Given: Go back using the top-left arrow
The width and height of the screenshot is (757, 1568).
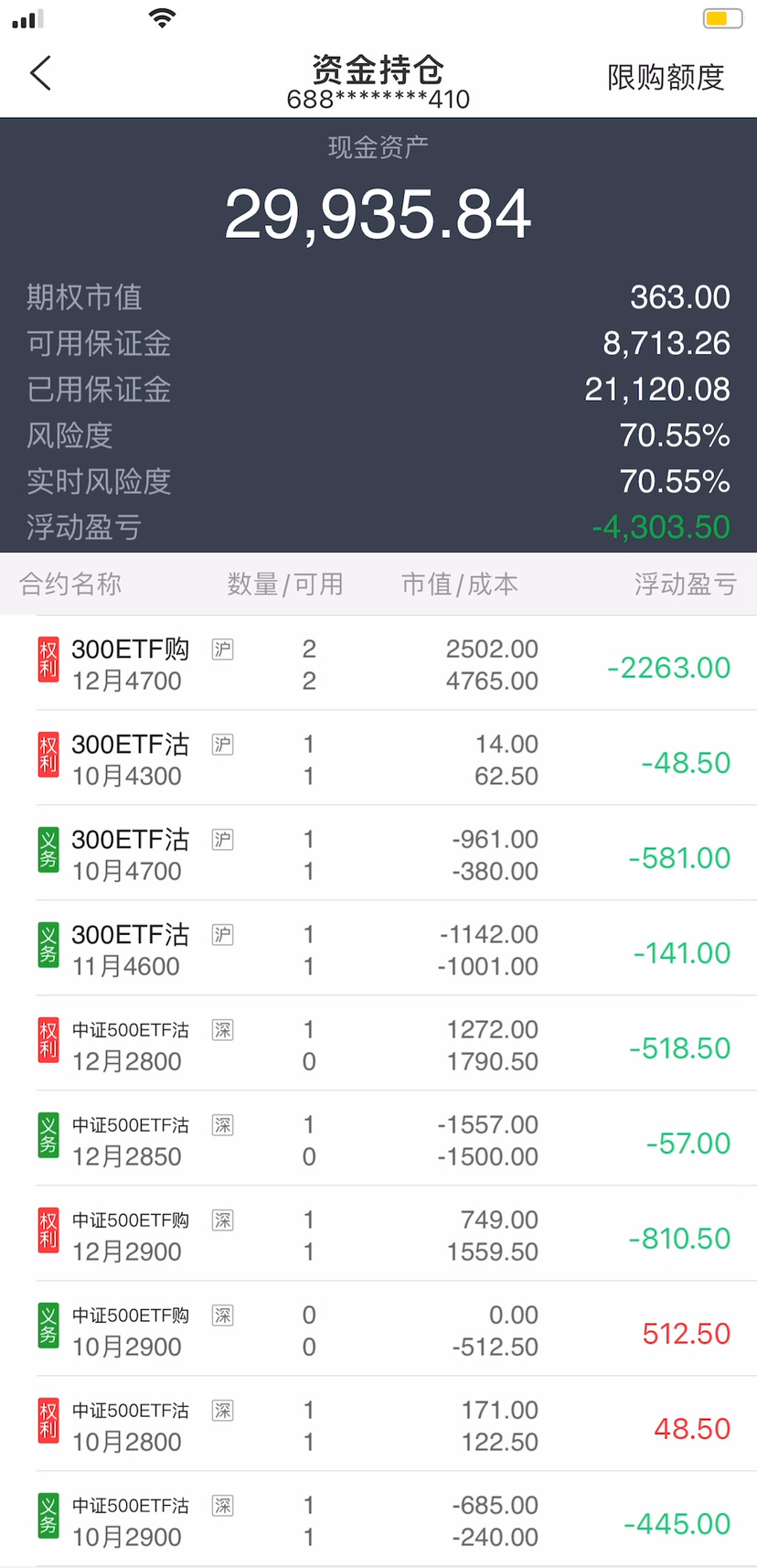Looking at the screenshot, I should (x=40, y=74).
